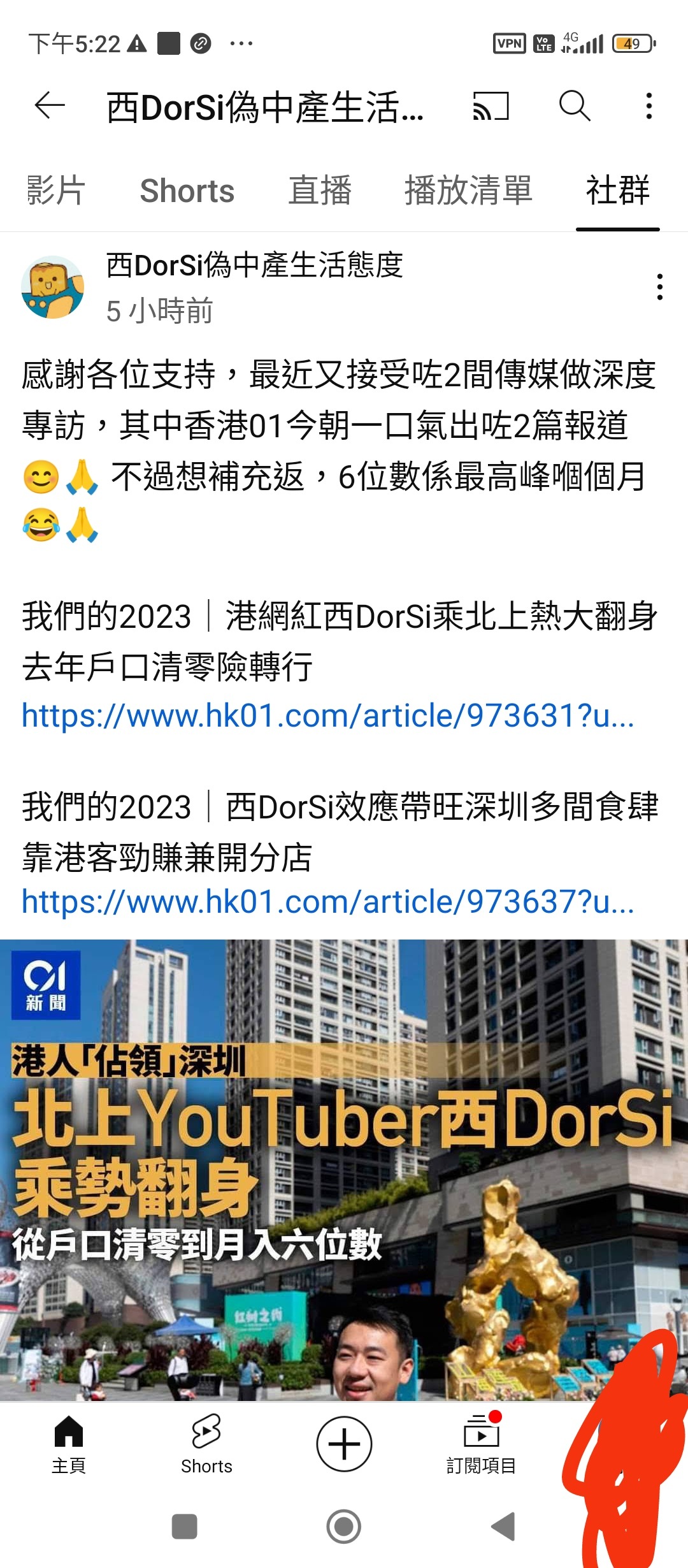This screenshot has height=1568, width=688.
Task: Open 訂閱項目 subscriptions with red dot
Action: tap(482, 1441)
